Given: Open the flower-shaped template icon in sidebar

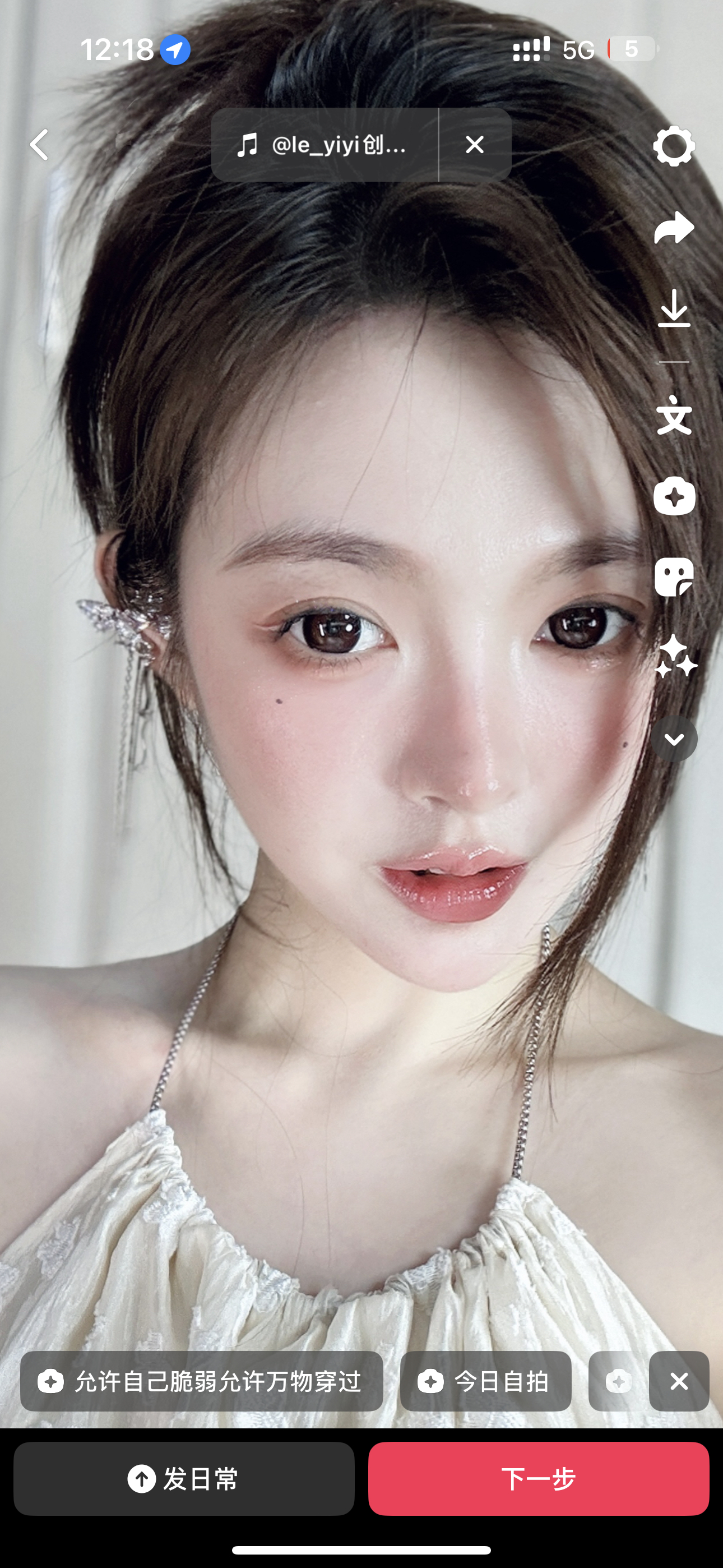Looking at the screenshot, I should 674,497.
